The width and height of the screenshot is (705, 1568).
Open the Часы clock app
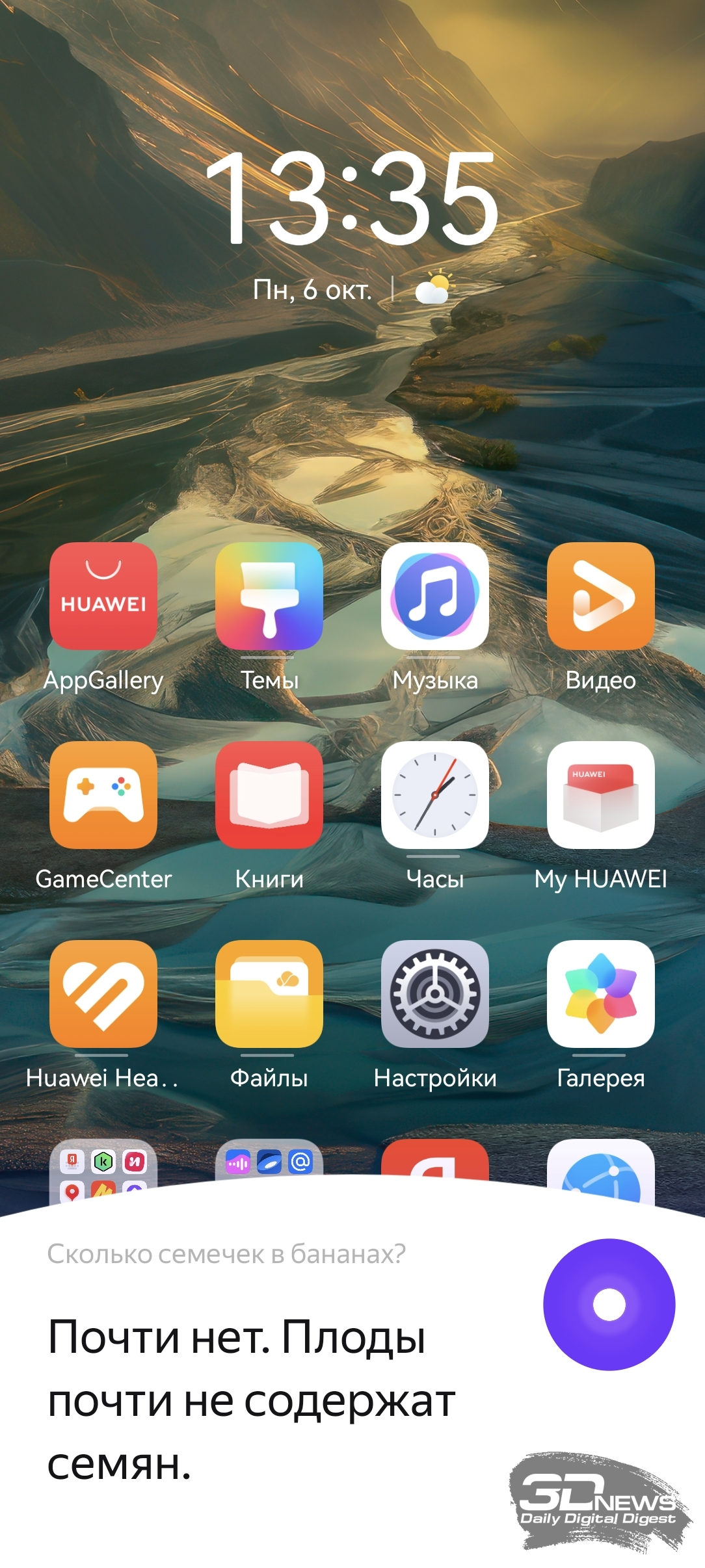pos(435,794)
